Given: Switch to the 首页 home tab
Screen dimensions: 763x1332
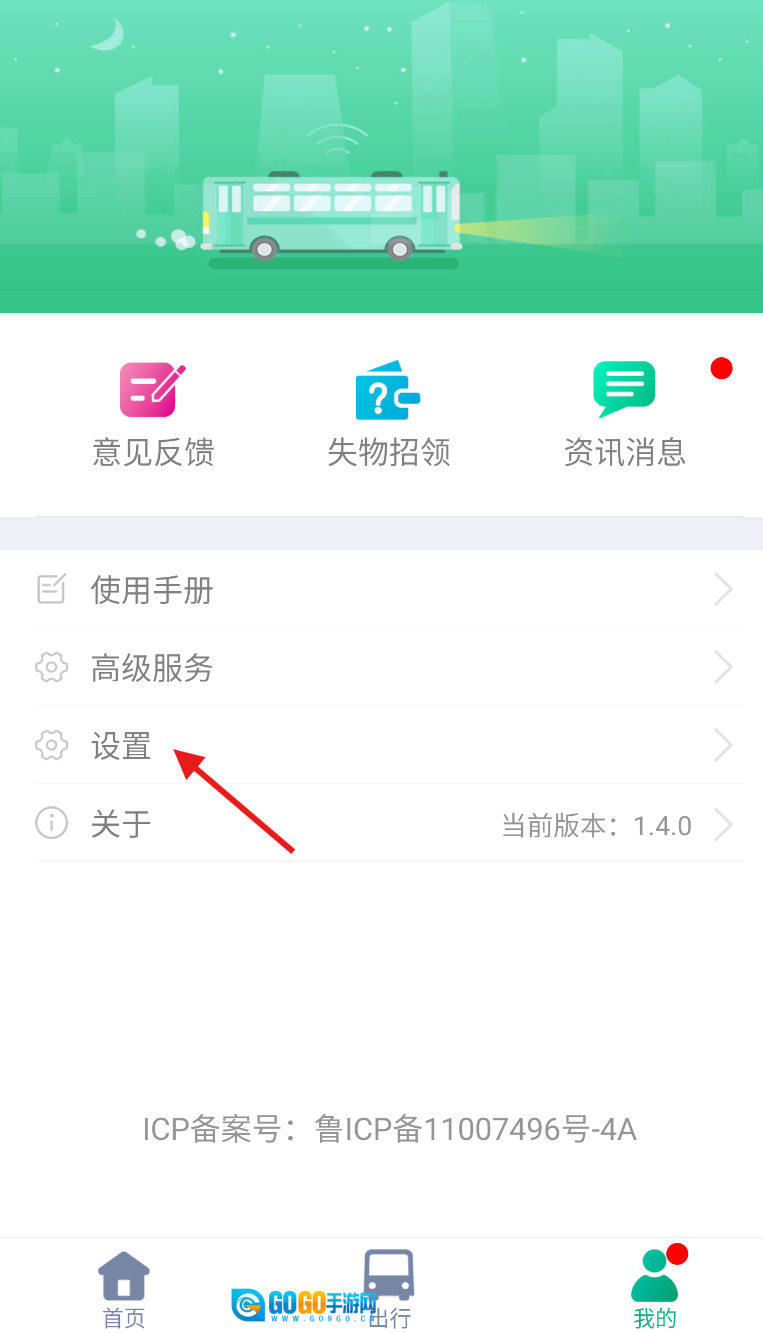Looking at the screenshot, I should coord(124,1289).
